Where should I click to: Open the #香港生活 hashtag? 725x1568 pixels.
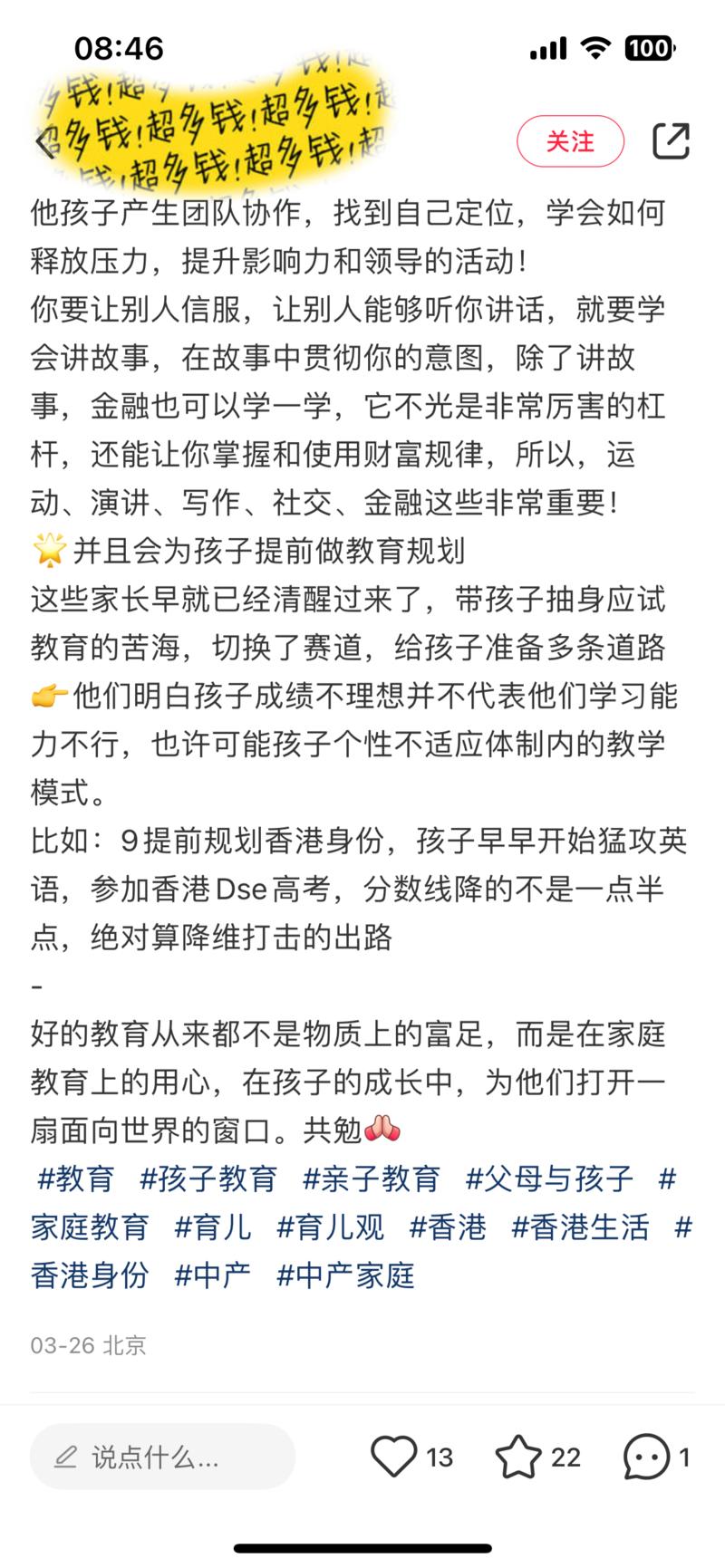click(581, 1227)
